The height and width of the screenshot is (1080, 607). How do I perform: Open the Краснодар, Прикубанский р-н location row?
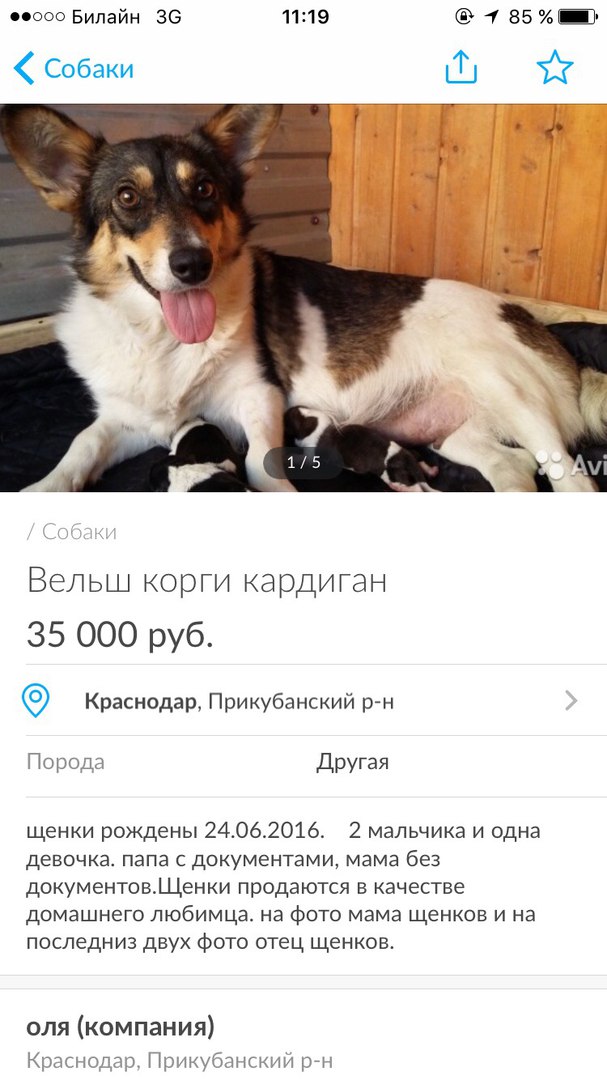point(303,701)
